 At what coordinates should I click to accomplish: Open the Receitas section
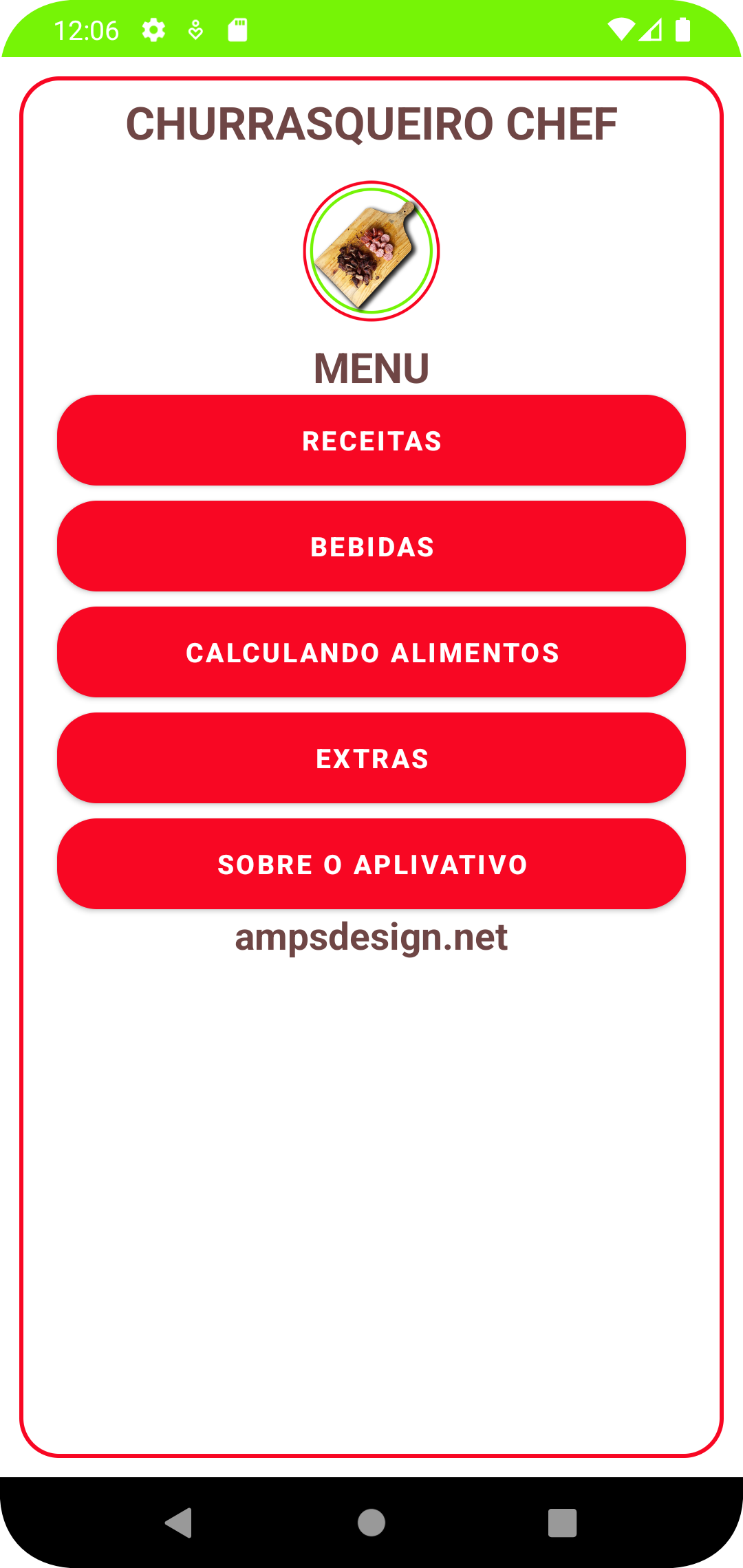pyautogui.click(x=371, y=440)
